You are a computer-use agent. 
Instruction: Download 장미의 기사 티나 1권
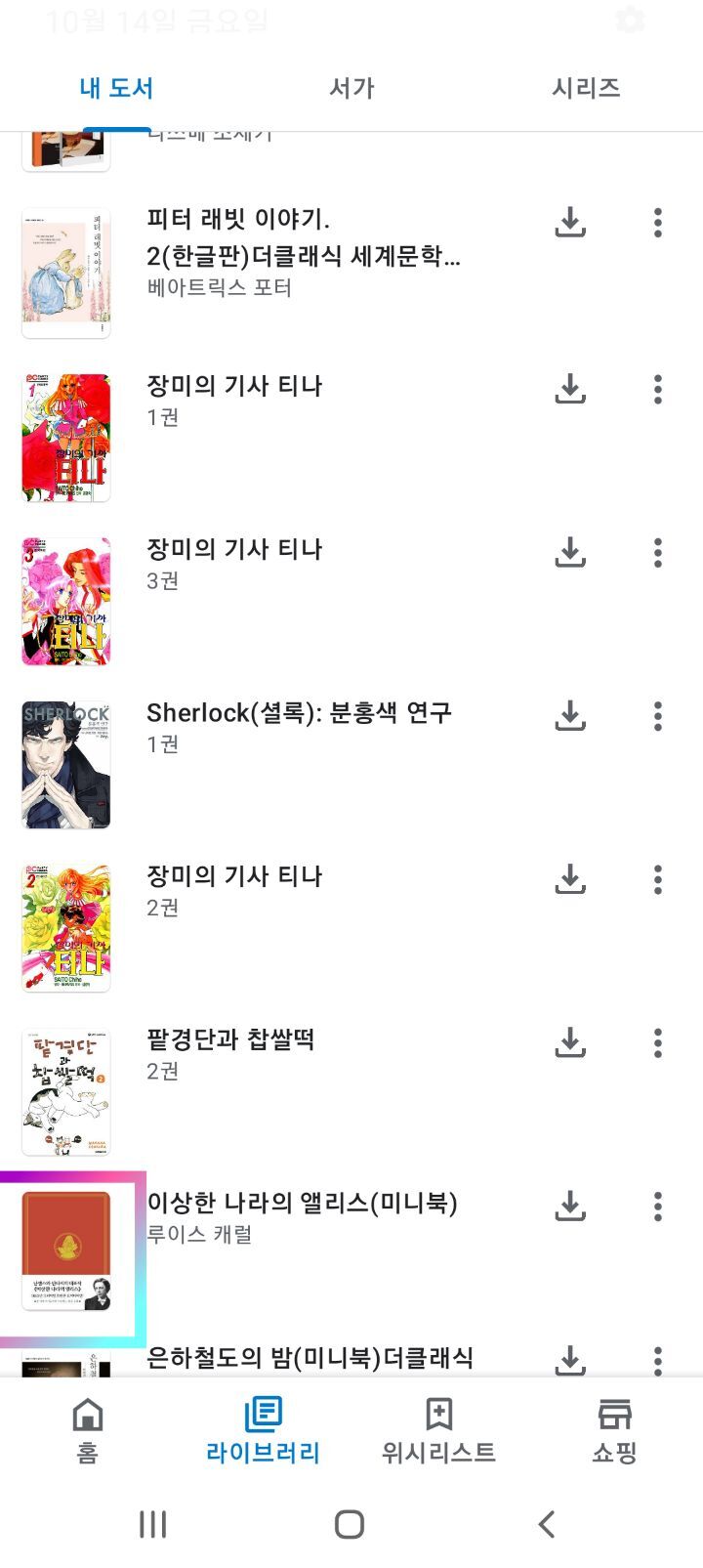point(570,389)
